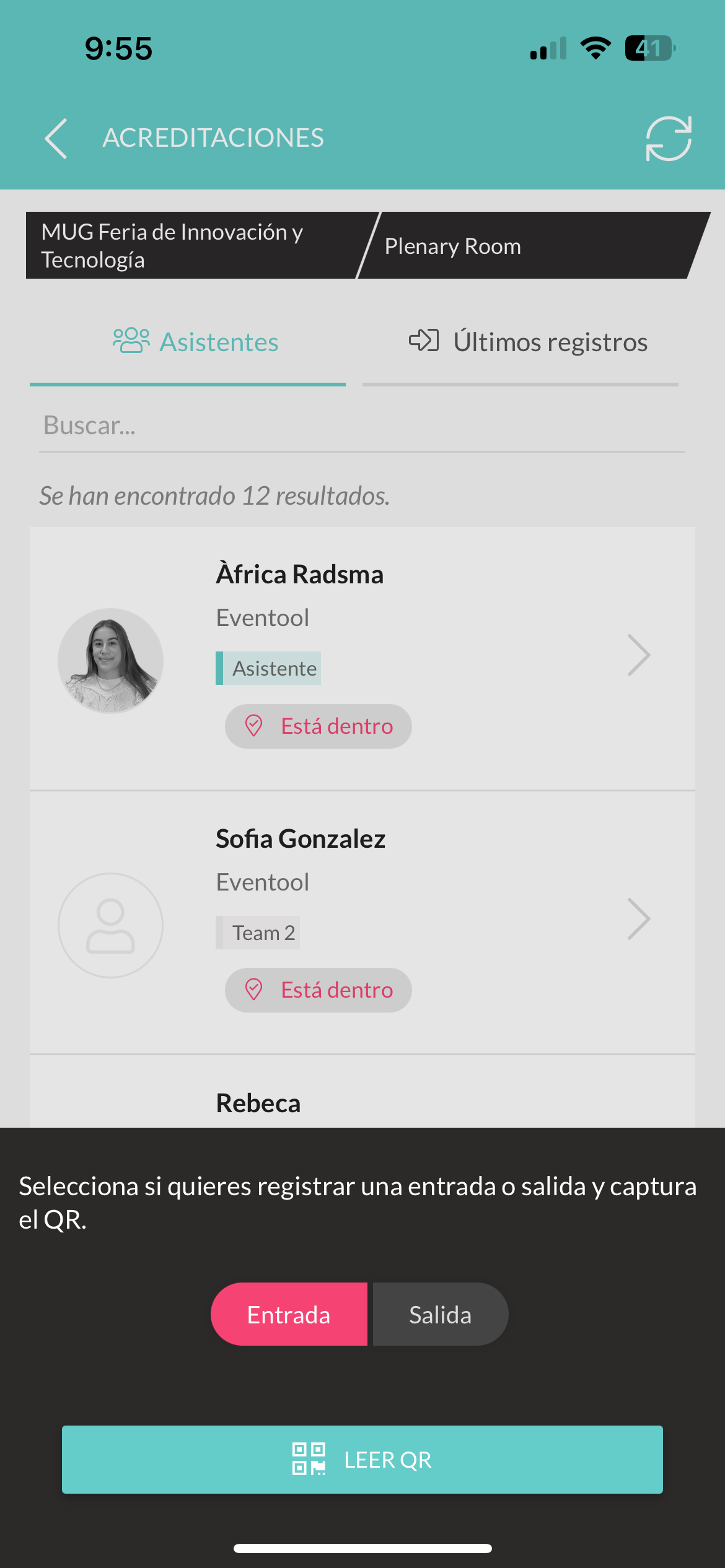Go back from Acreditaciones

(x=56, y=138)
